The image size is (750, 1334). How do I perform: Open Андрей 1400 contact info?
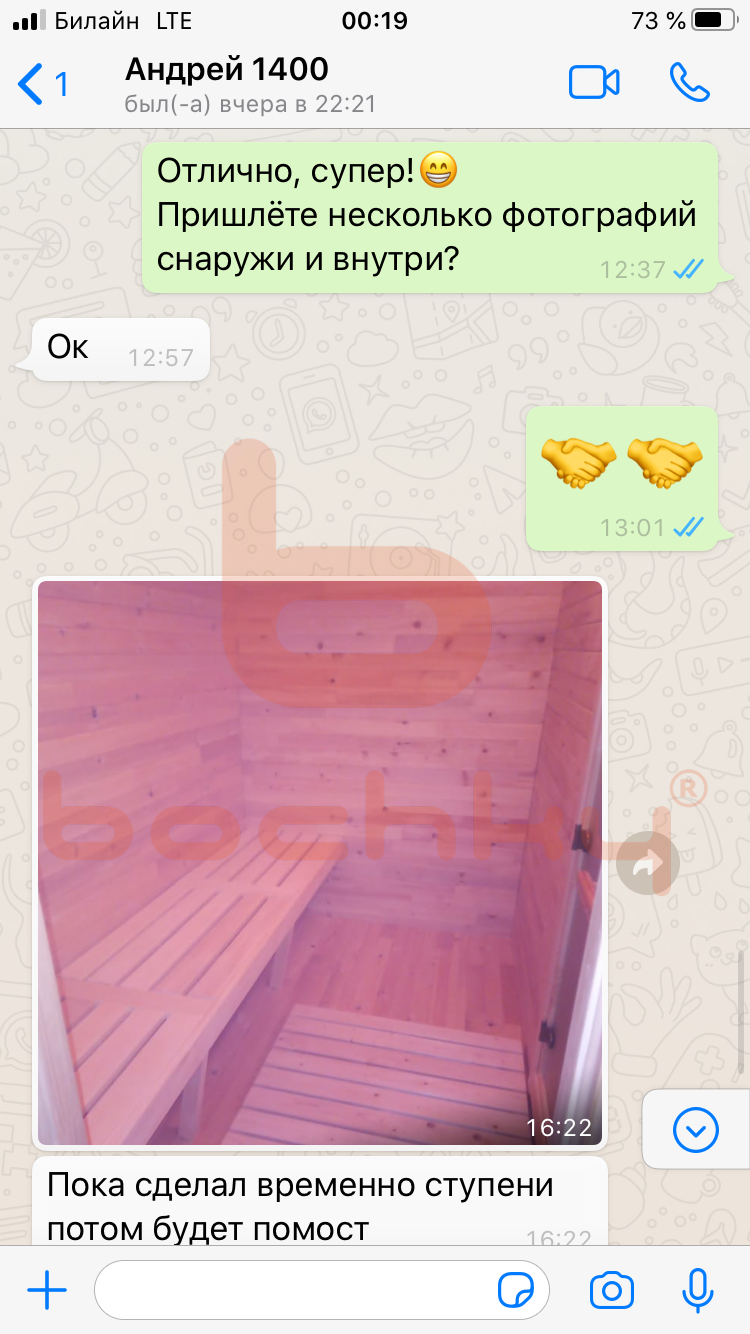[x=250, y=84]
